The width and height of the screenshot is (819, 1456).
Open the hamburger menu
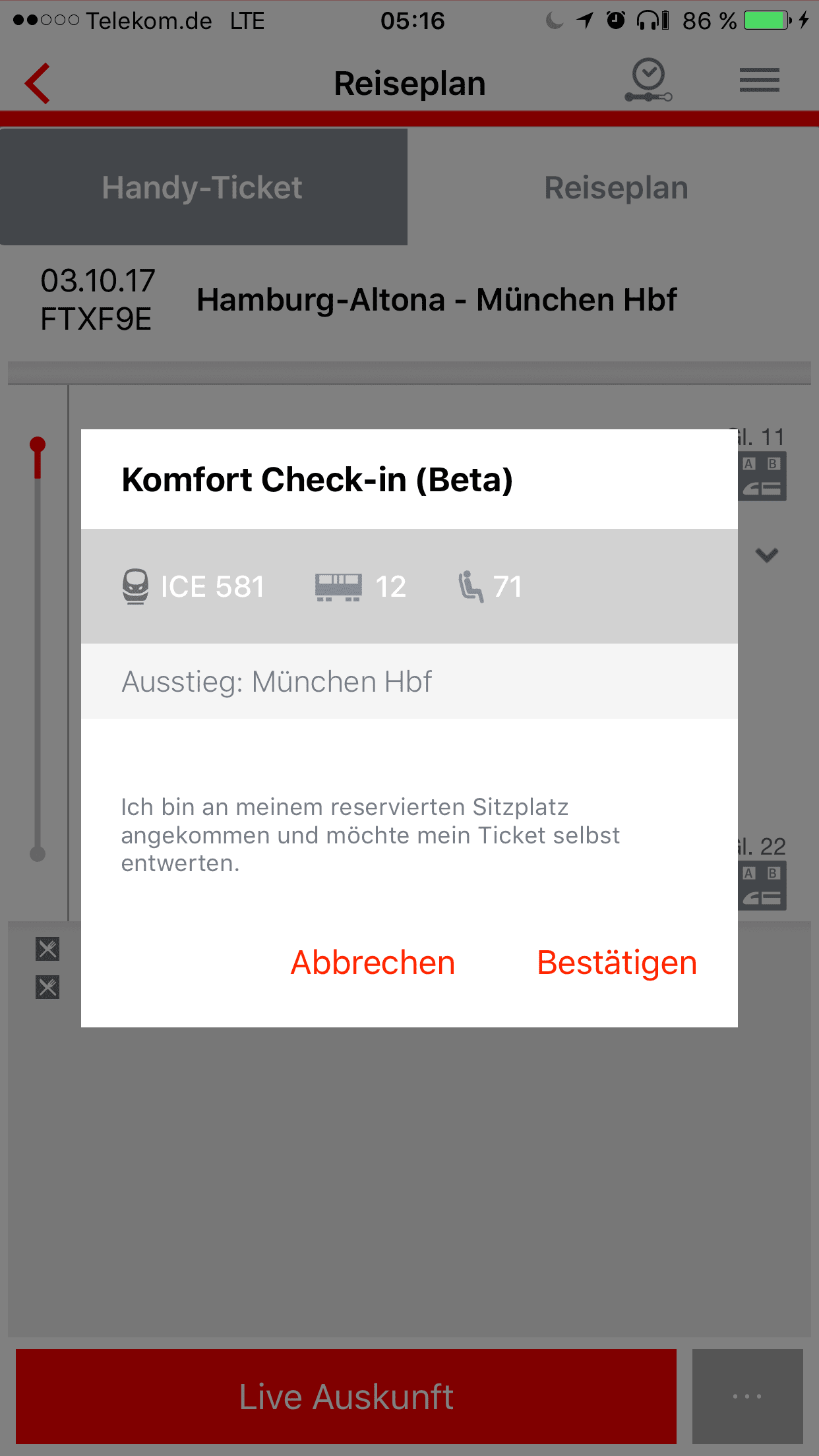point(759,80)
